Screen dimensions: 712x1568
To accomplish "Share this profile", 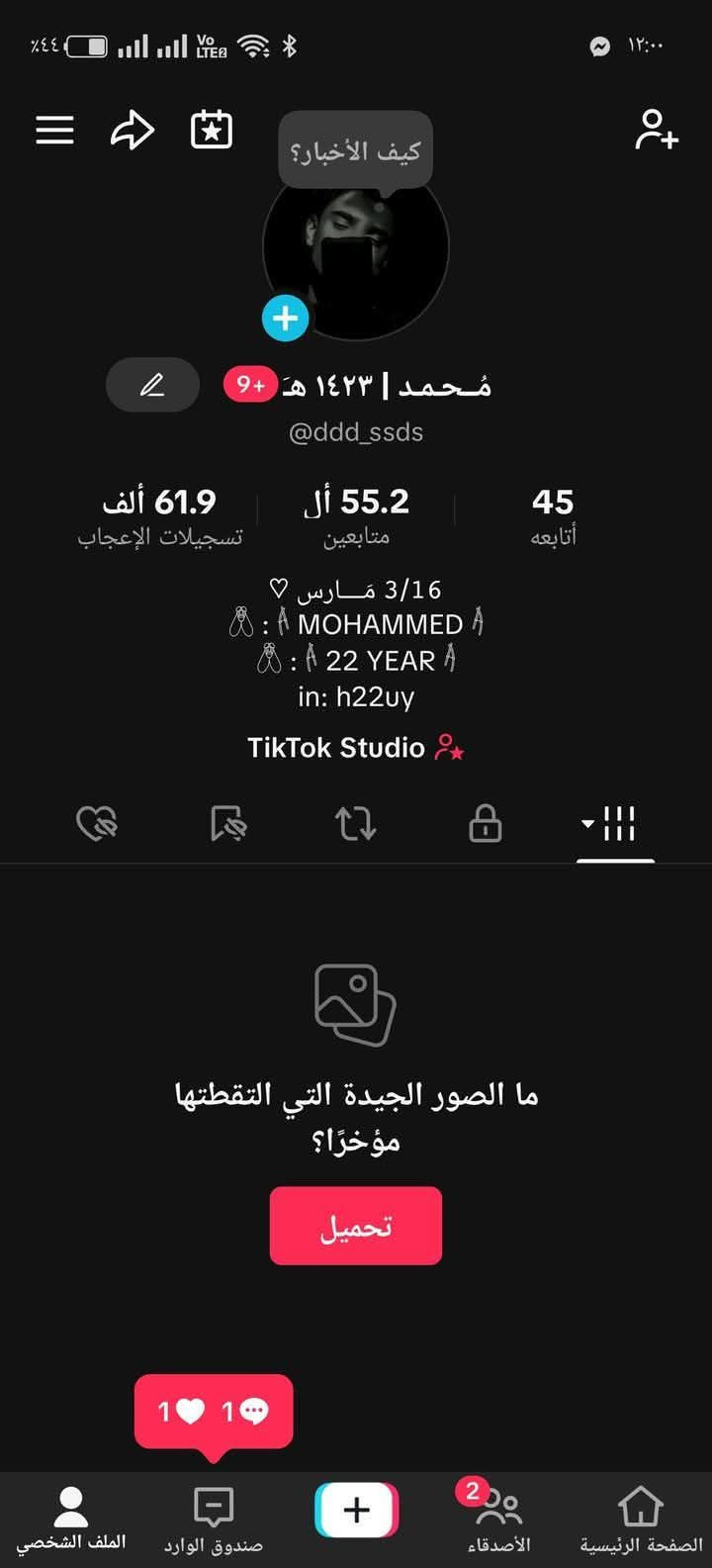I will click(133, 131).
